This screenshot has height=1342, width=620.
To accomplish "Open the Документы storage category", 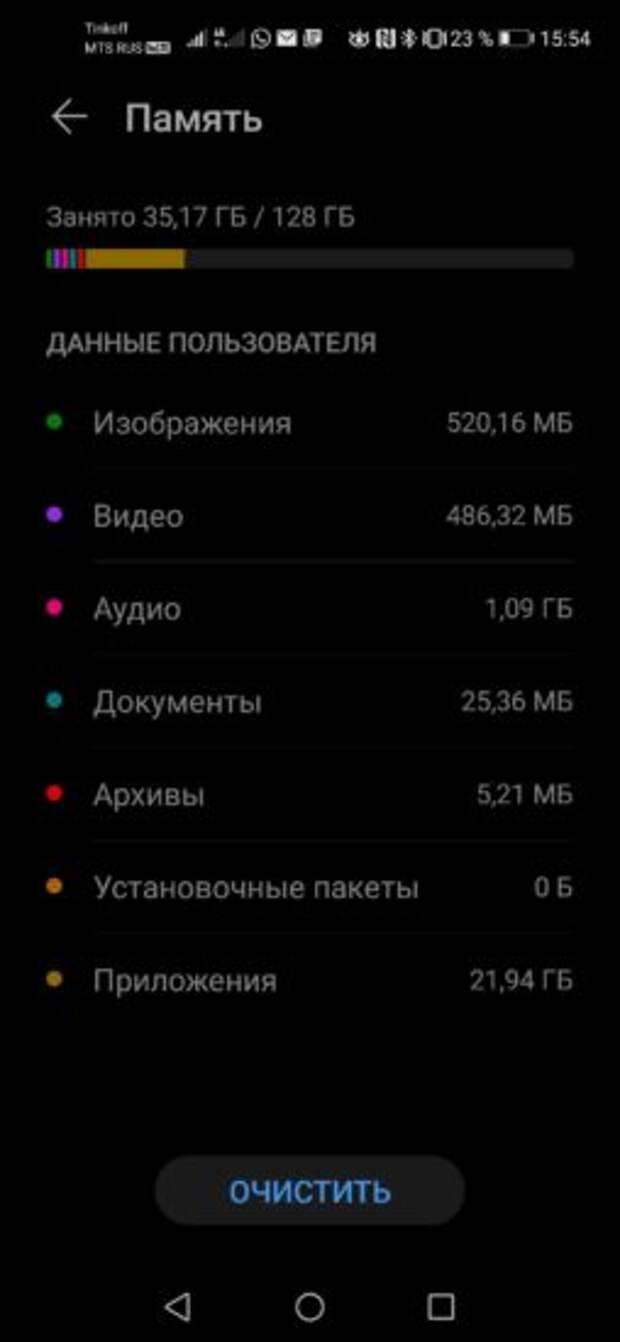I will [310, 702].
